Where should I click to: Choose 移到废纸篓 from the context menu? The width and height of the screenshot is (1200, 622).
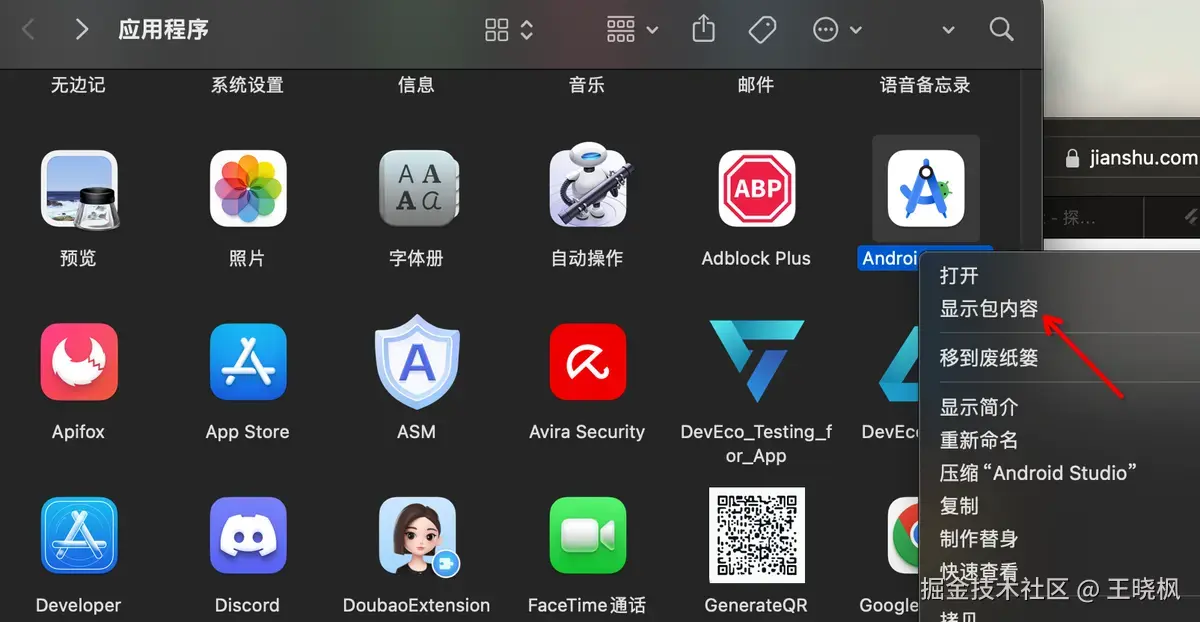[988, 358]
